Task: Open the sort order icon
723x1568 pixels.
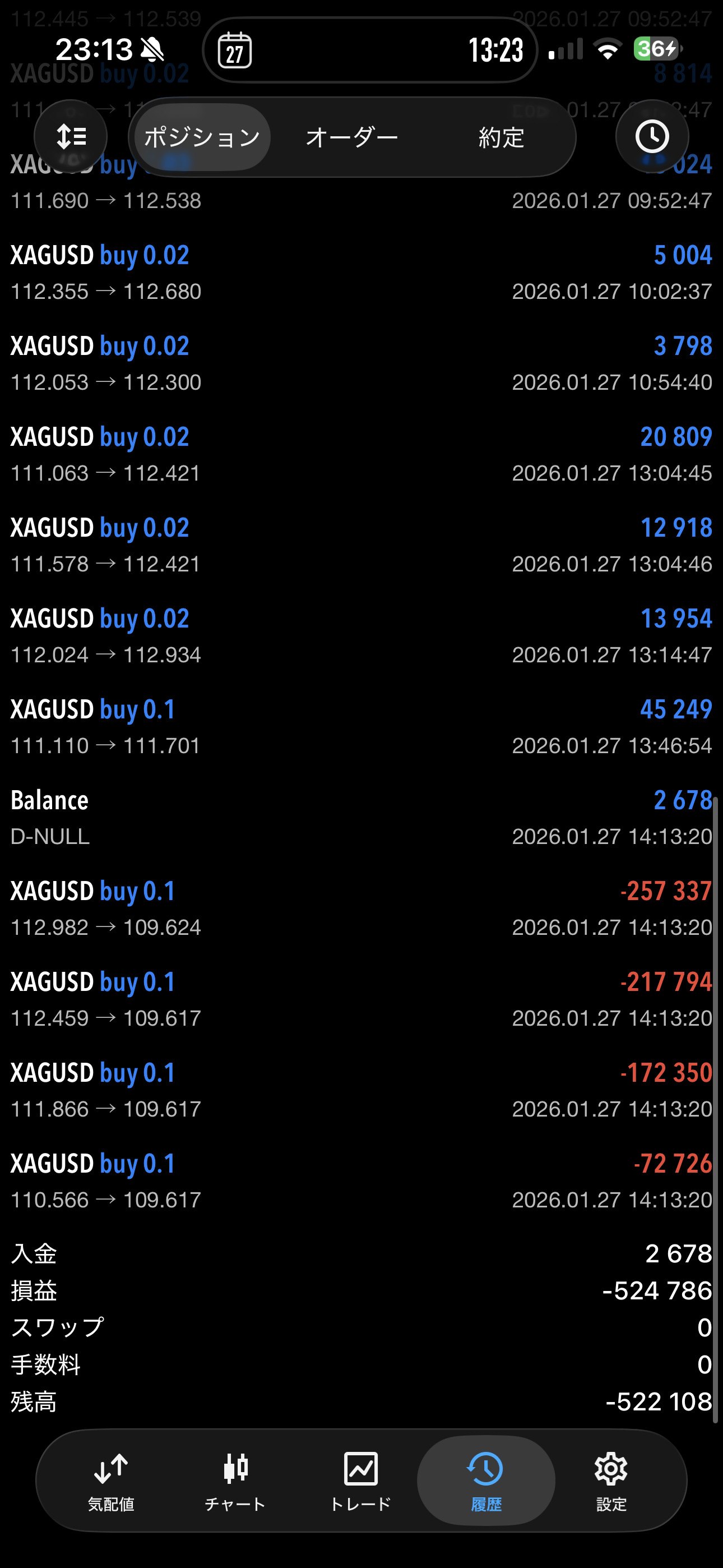Action: pyautogui.click(x=71, y=136)
